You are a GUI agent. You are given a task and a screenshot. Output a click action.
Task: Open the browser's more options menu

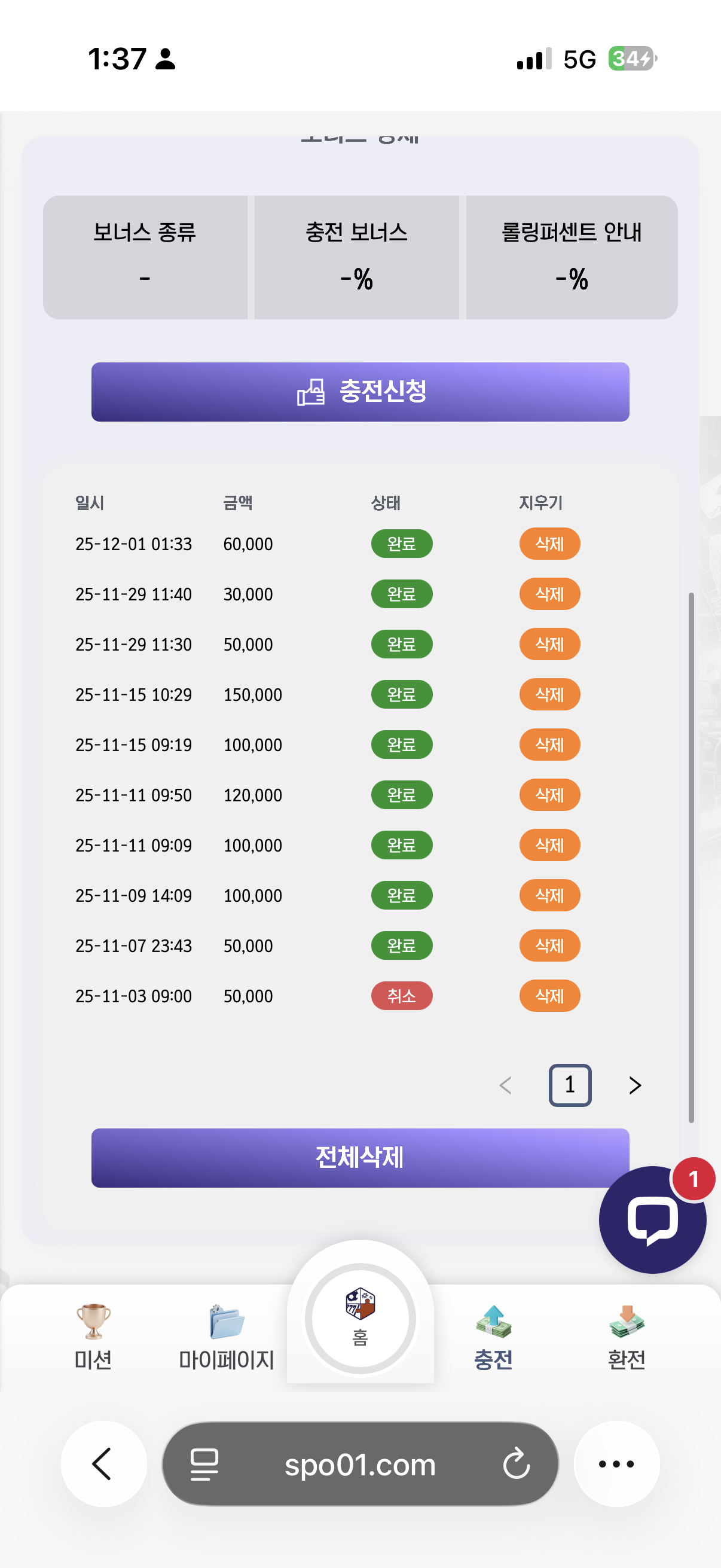click(616, 1464)
